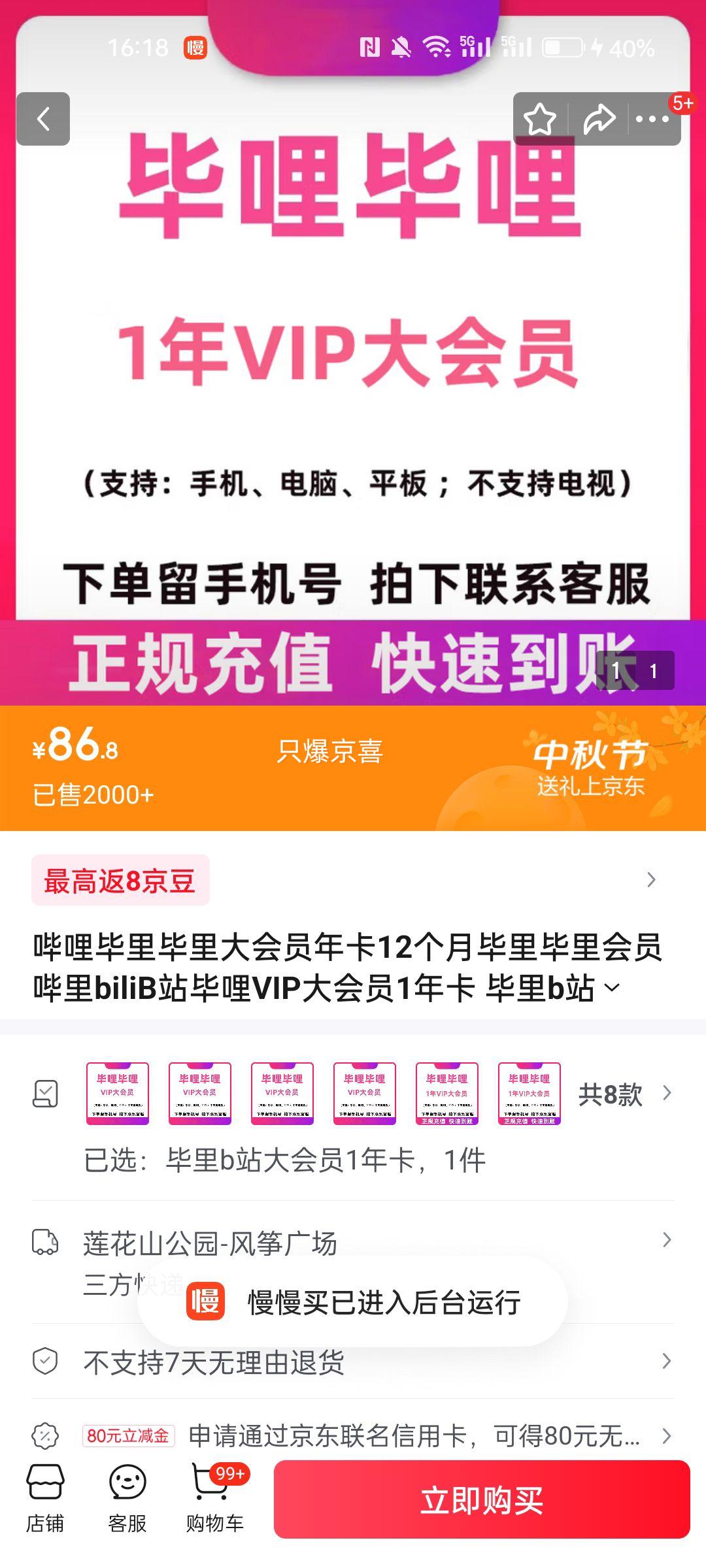
Task: Open the main product image
Action: pos(353,392)
